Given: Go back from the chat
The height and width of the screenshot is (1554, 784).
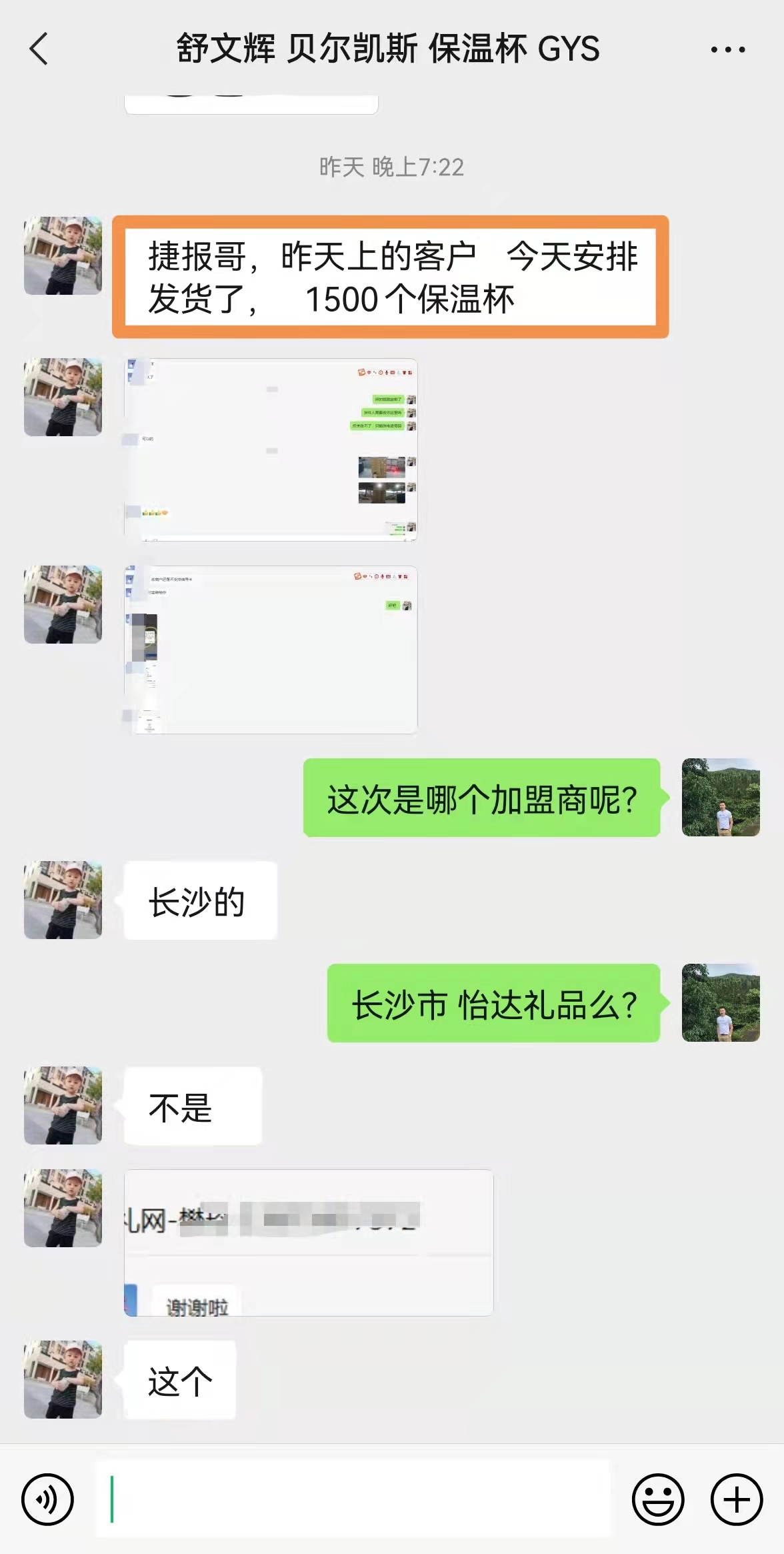Looking at the screenshot, I should (x=39, y=49).
